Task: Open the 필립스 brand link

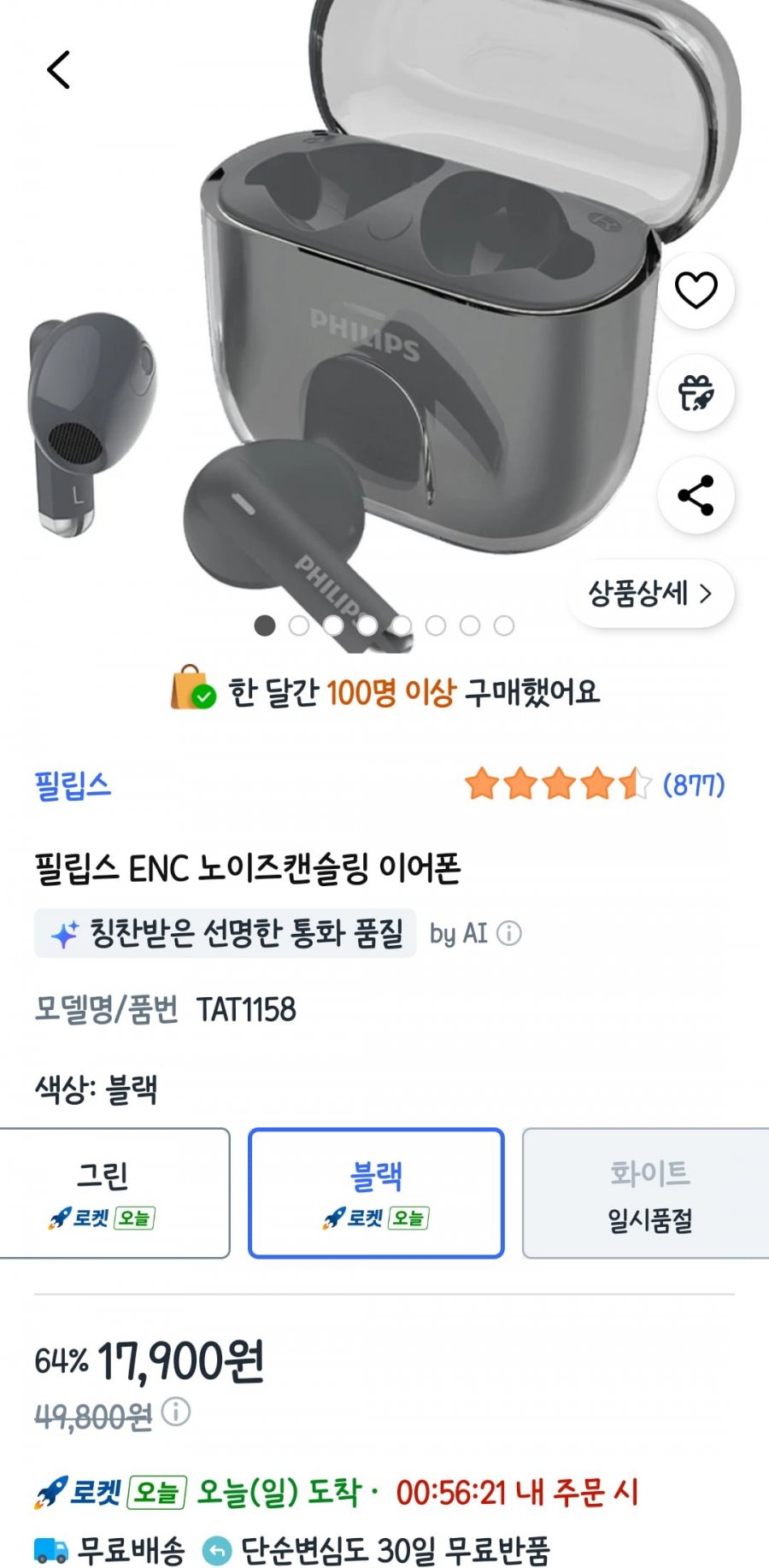Action: pos(73,784)
